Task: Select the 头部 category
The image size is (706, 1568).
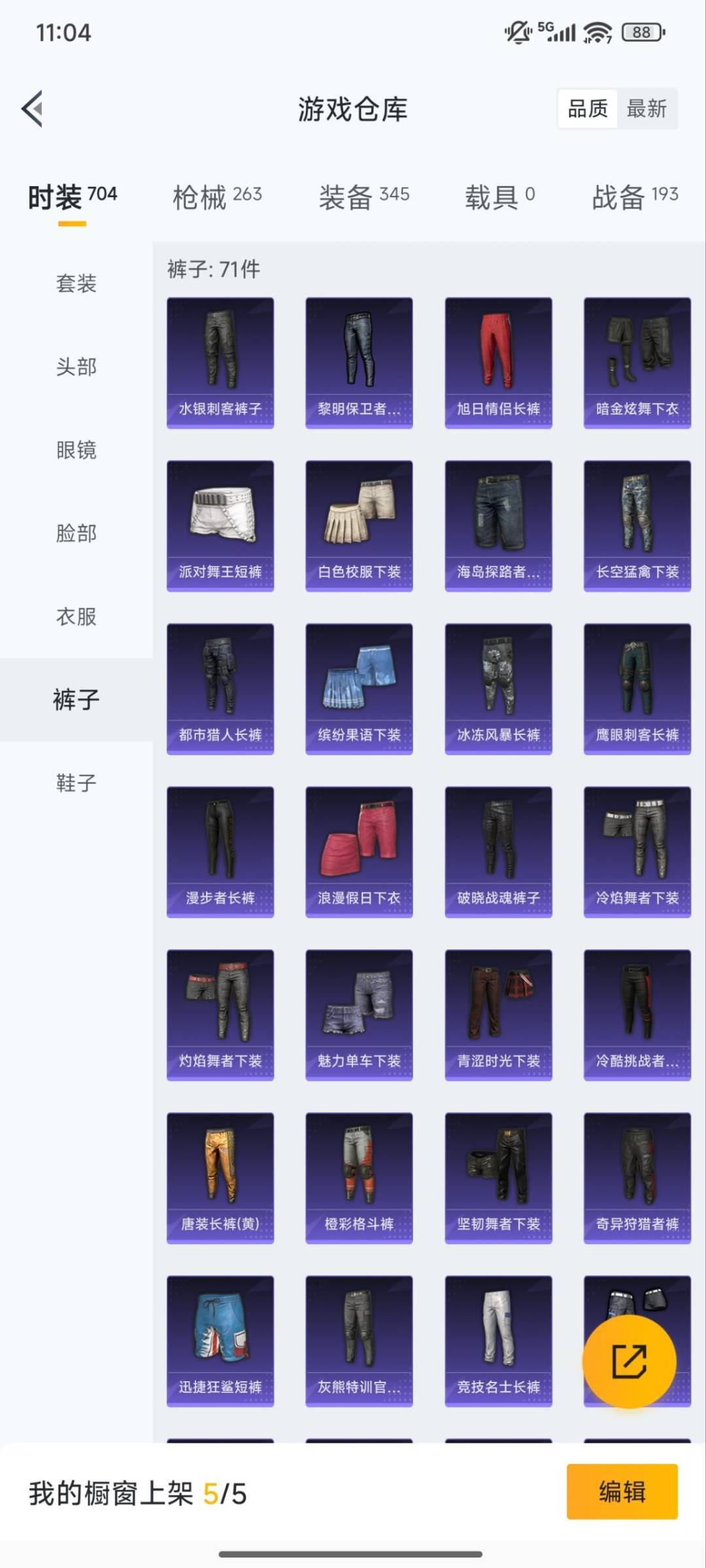Action: click(76, 367)
